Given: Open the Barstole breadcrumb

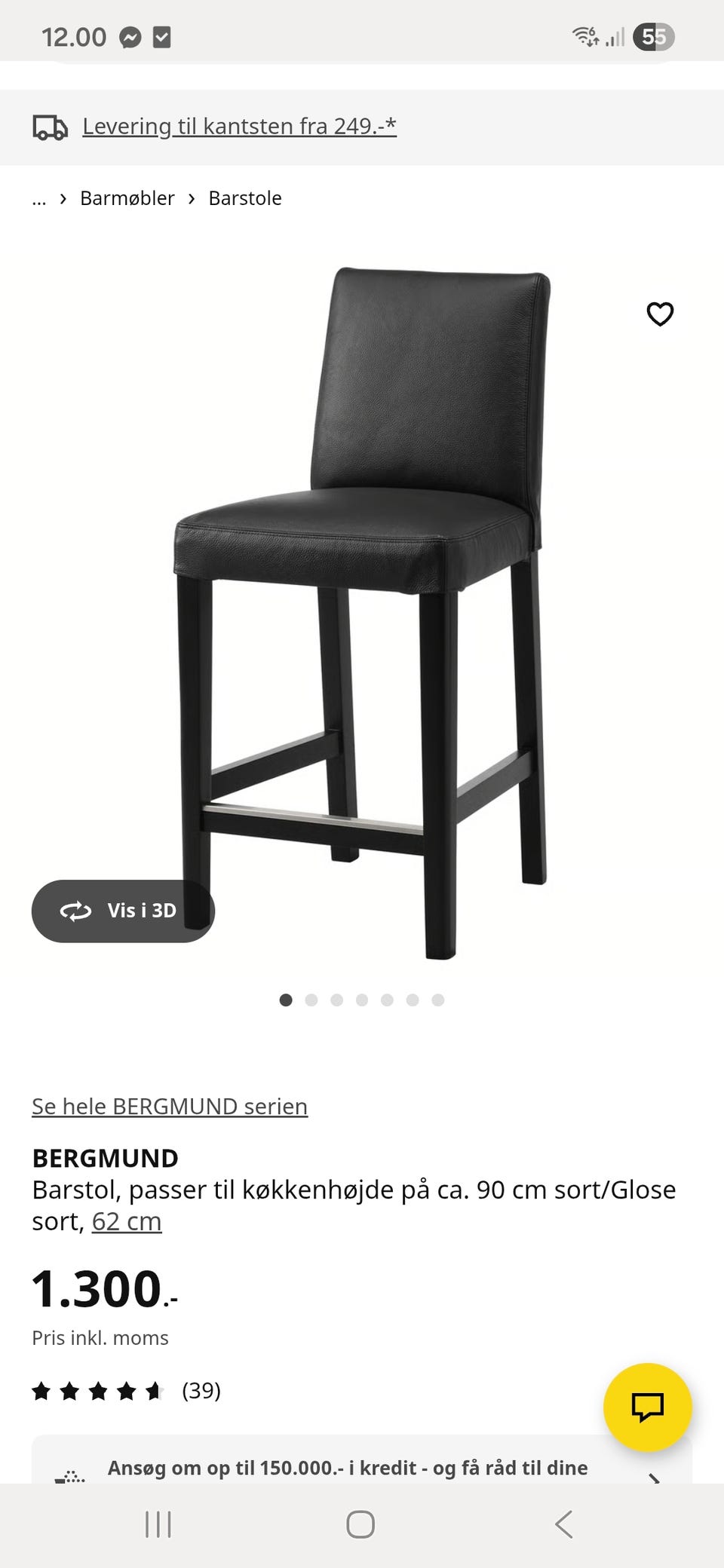Looking at the screenshot, I should (245, 198).
